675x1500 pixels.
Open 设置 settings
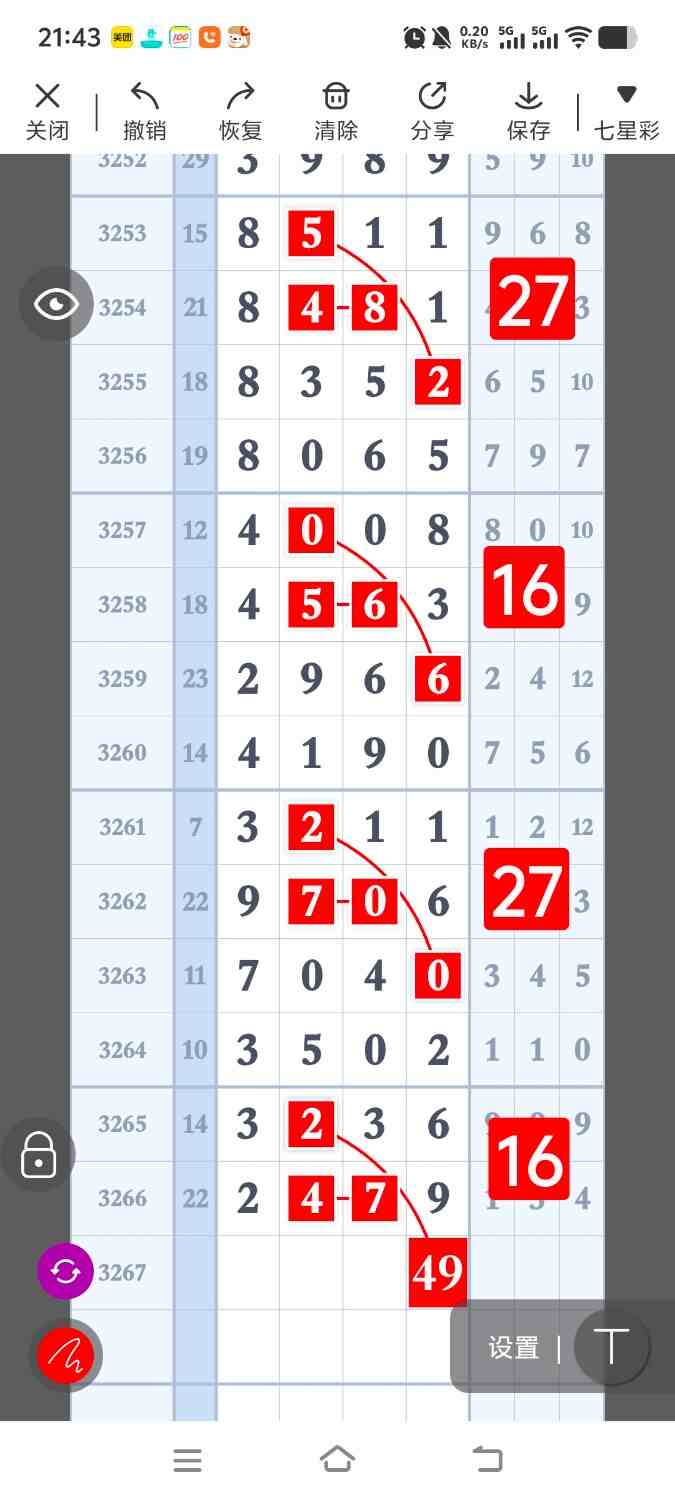point(514,1347)
